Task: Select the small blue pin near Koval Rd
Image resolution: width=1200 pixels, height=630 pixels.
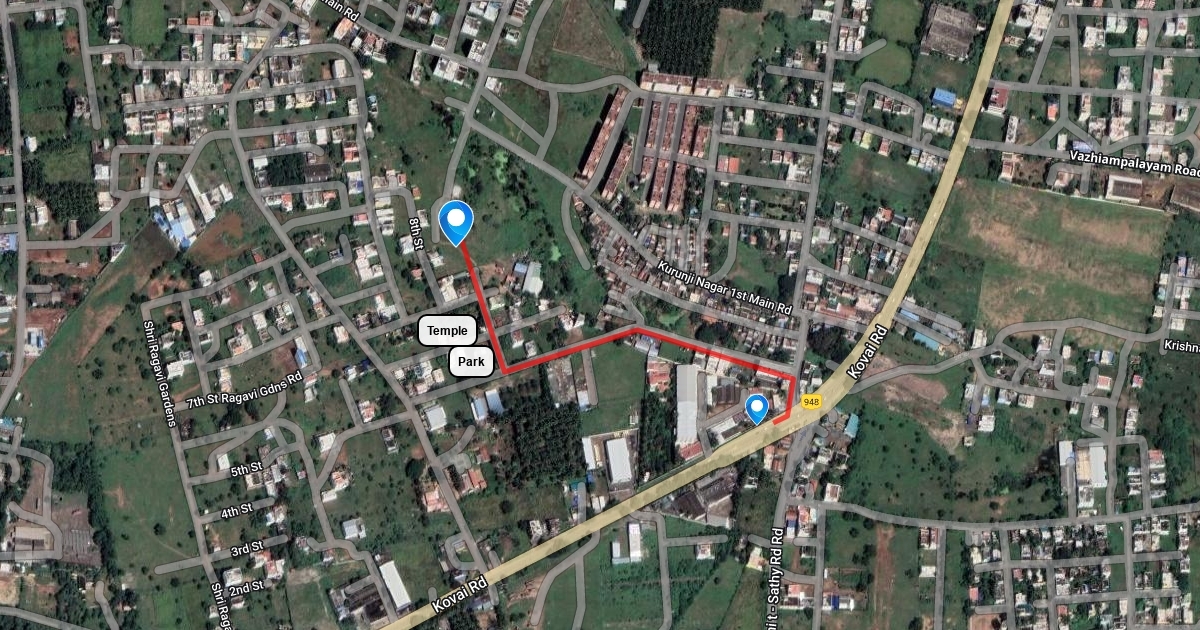Action: [x=757, y=407]
